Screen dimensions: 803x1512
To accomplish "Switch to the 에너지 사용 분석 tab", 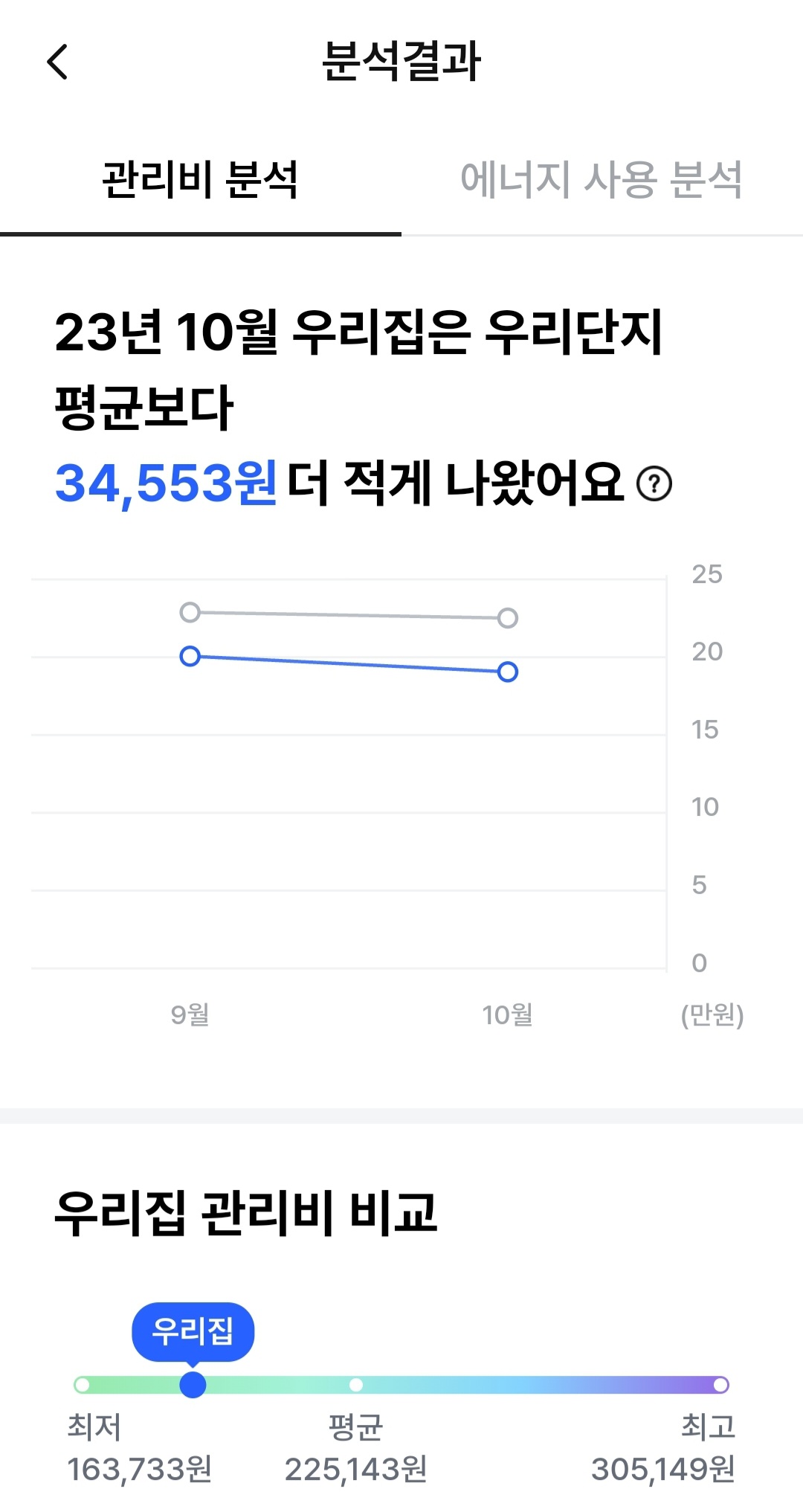I will pos(602,180).
